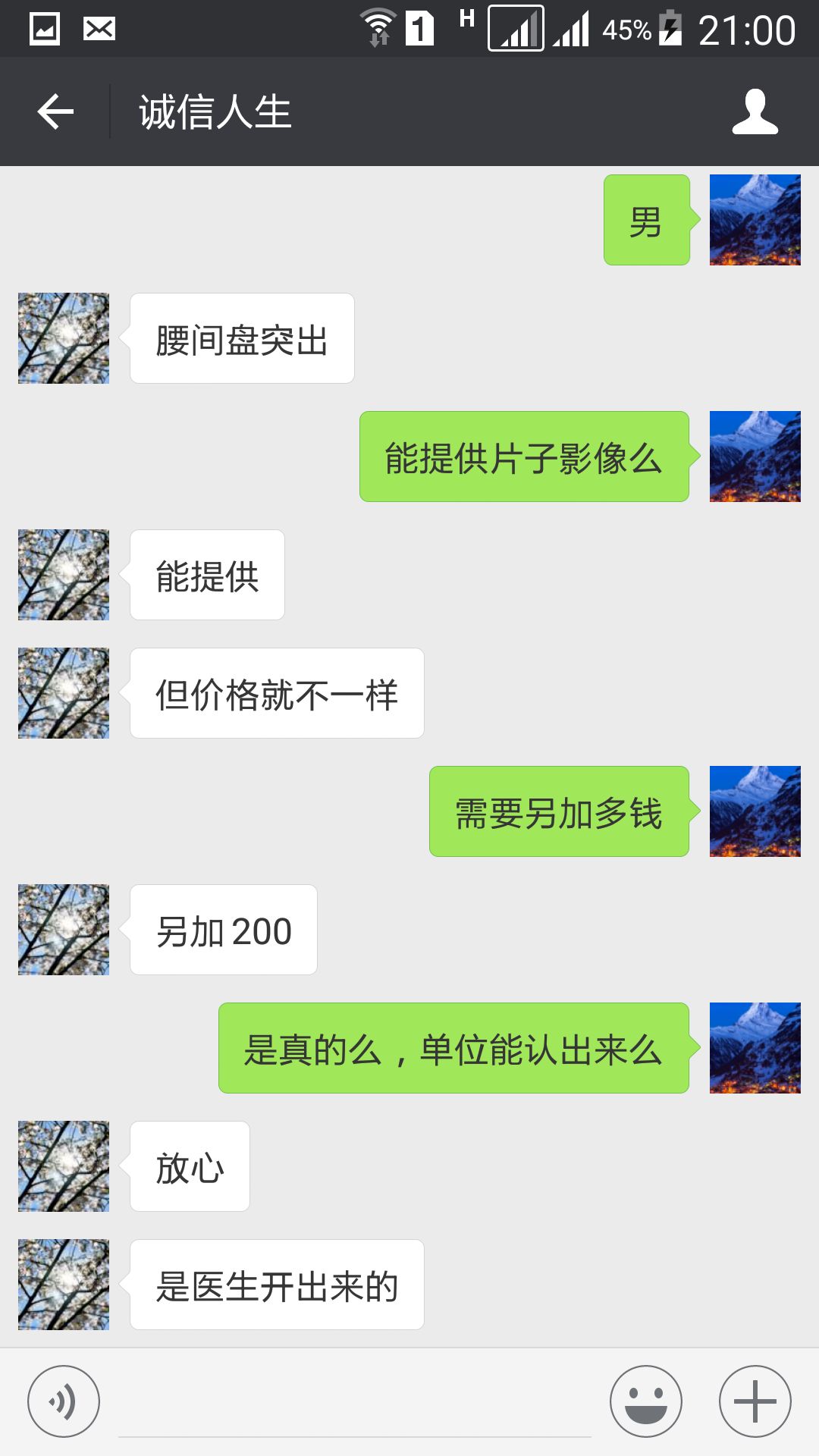Select the chat title 诚信人生
The height and width of the screenshot is (1456, 819).
coord(215,111)
